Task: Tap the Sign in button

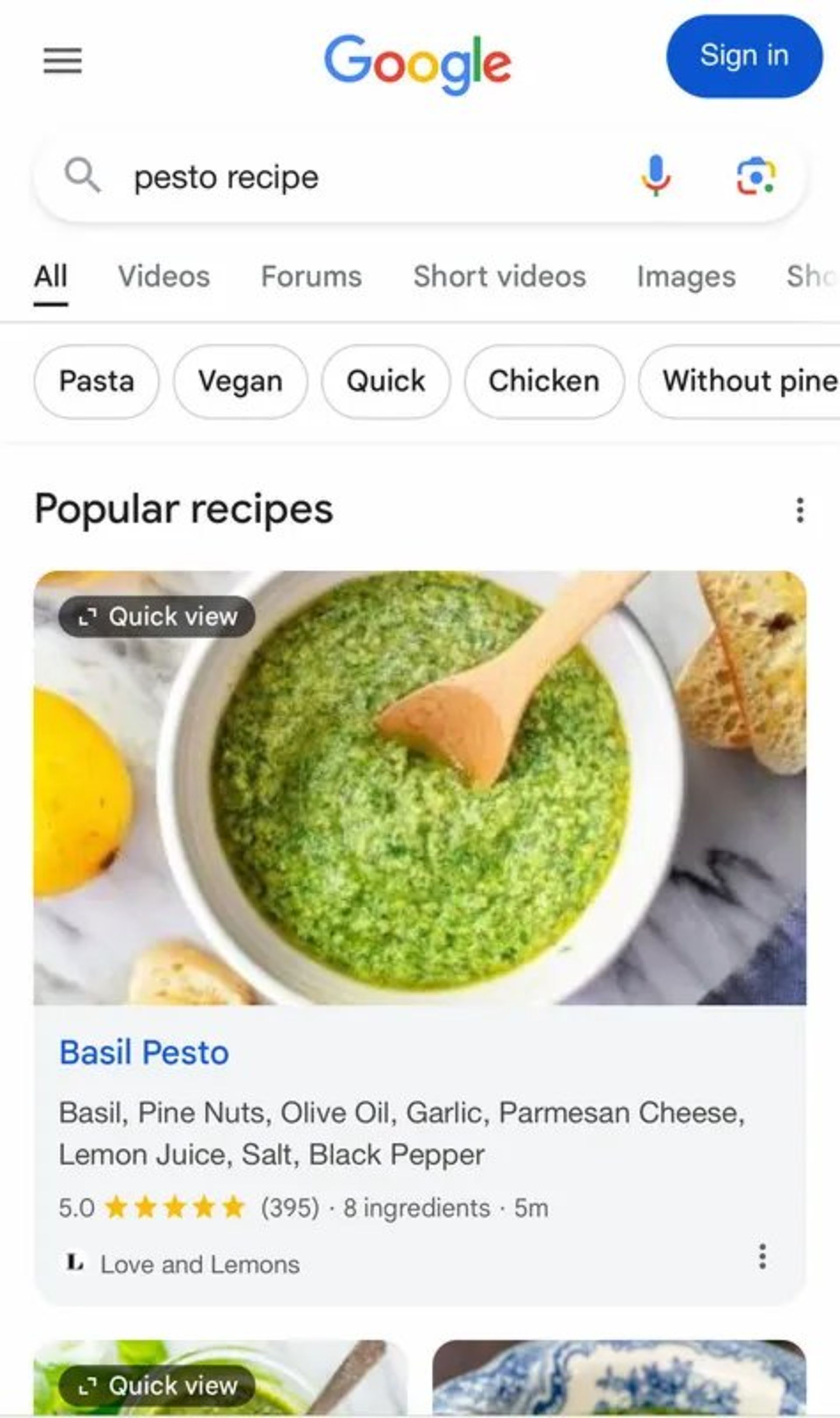Action: click(x=744, y=56)
